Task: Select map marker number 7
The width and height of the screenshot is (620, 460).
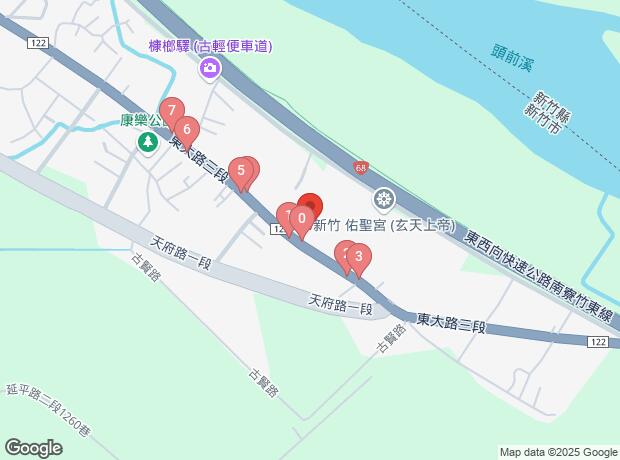Action: [x=172, y=111]
